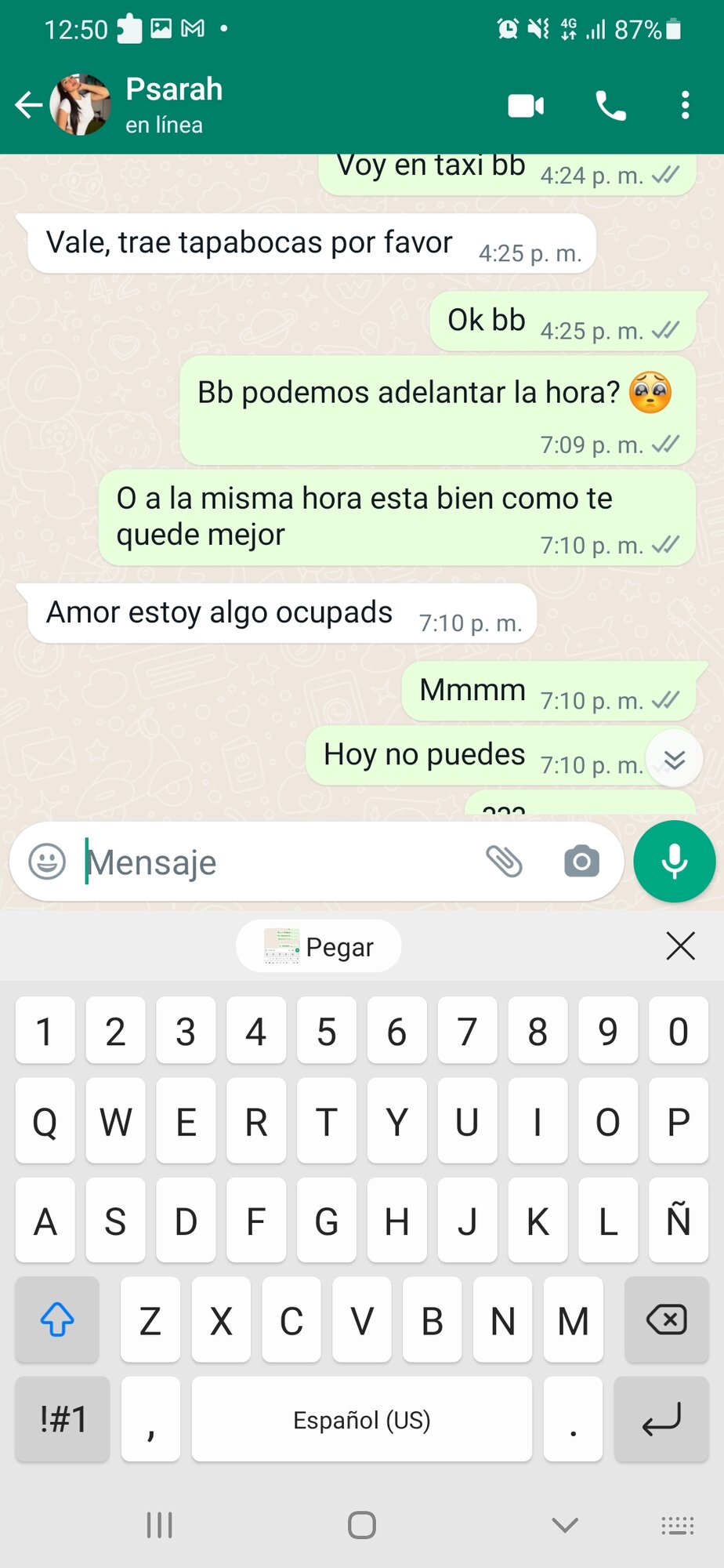724x1568 pixels.
Task: Tap the backspace key
Action: pos(667,1320)
